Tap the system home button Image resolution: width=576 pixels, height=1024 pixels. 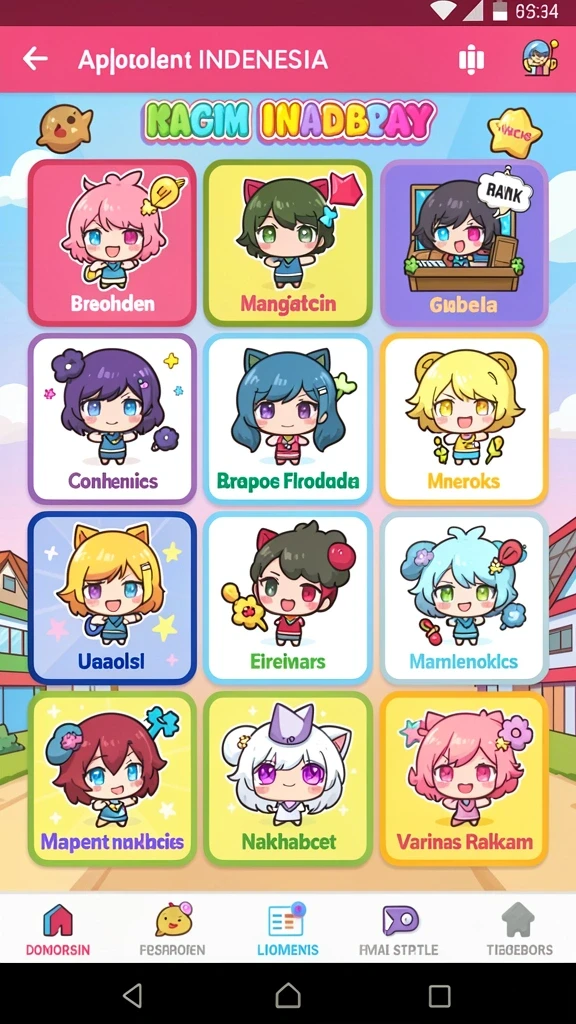[288, 995]
